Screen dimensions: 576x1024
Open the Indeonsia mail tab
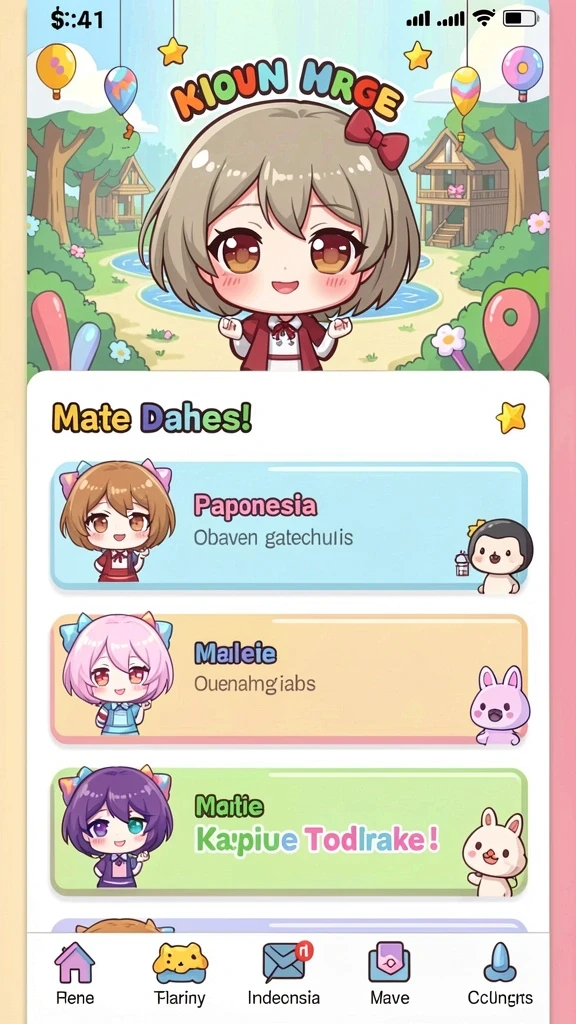284,973
